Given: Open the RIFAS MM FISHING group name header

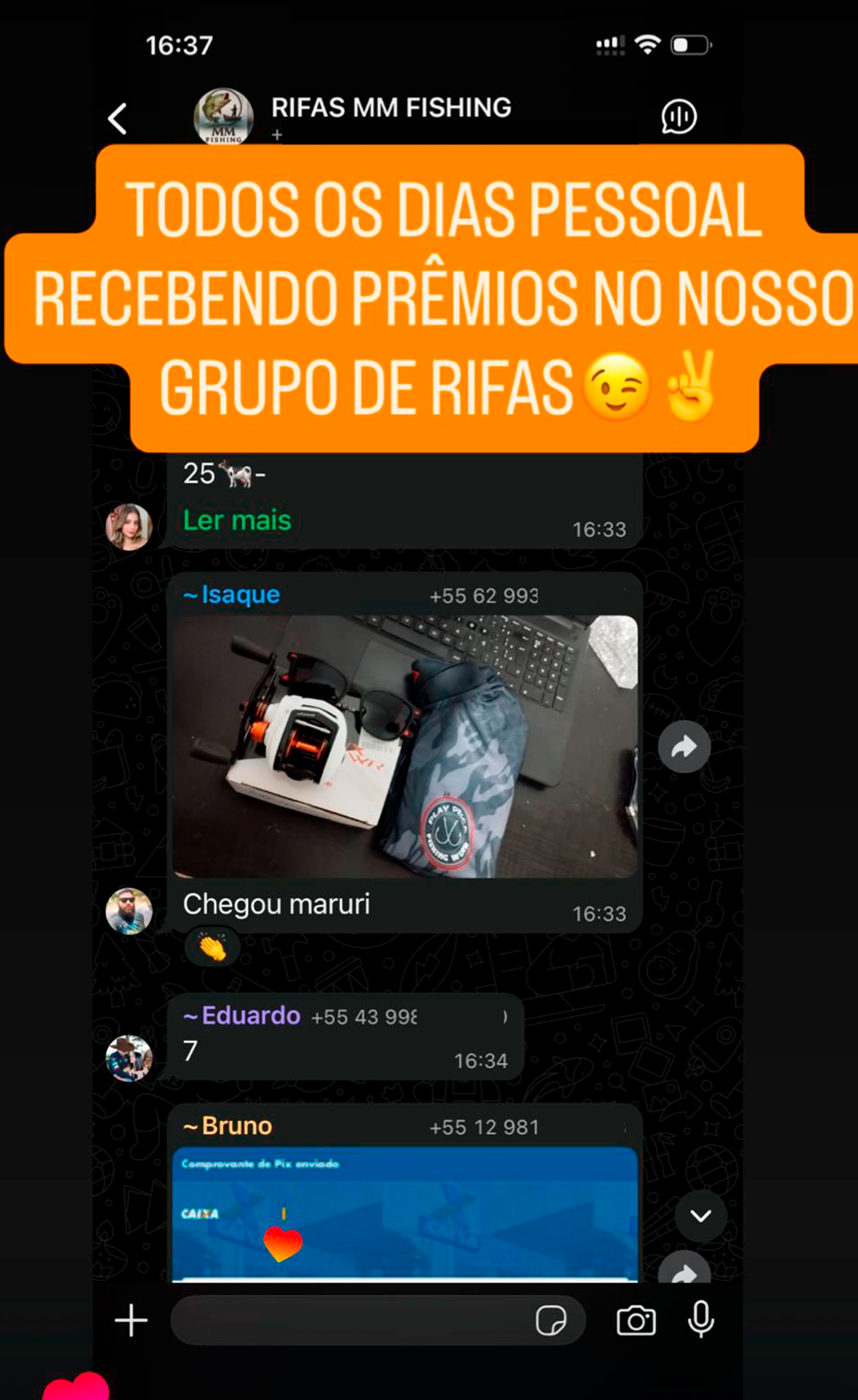Looking at the screenshot, I should tap(391, 107).
